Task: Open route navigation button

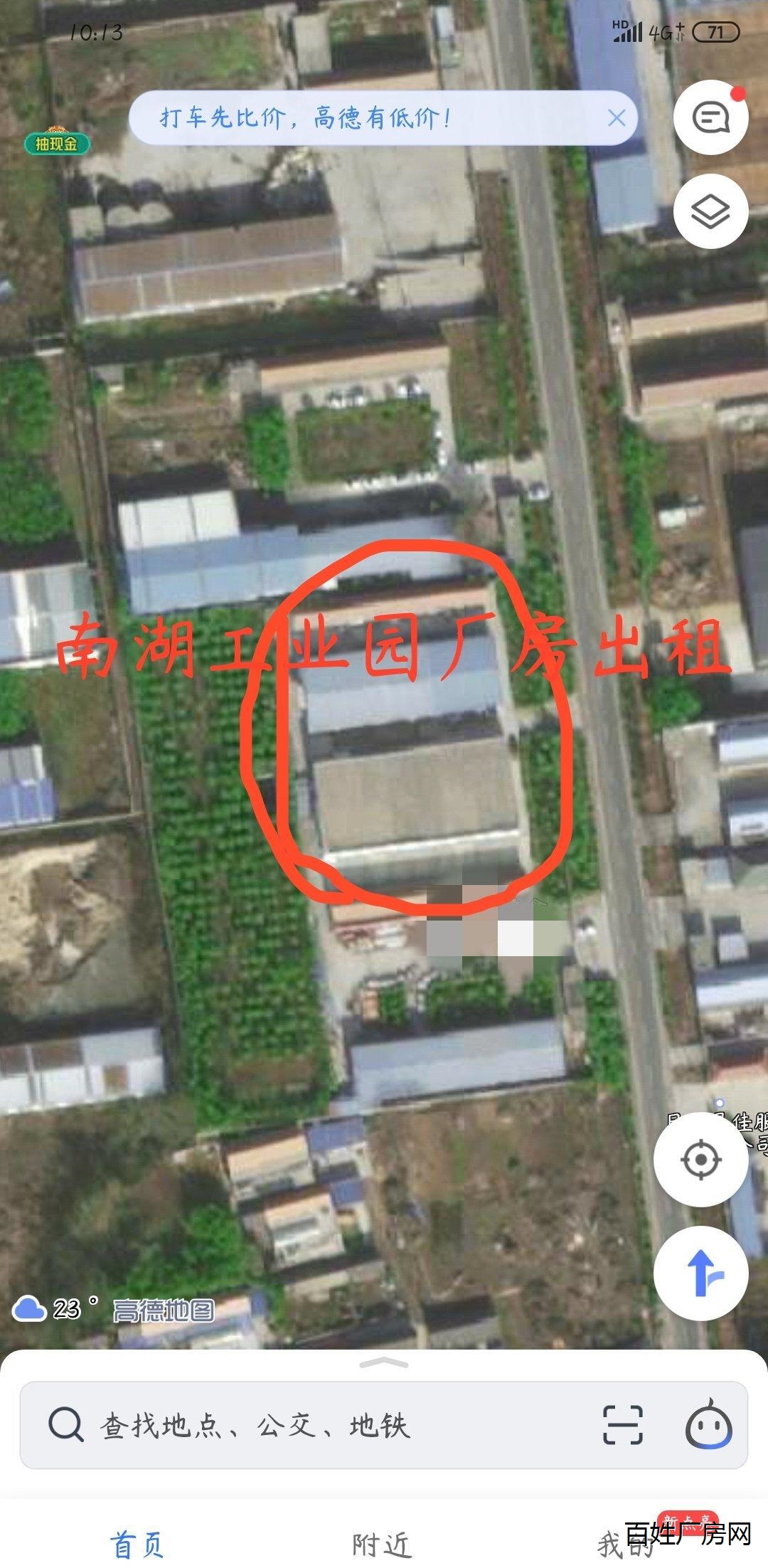Action: pos(700,1273)
